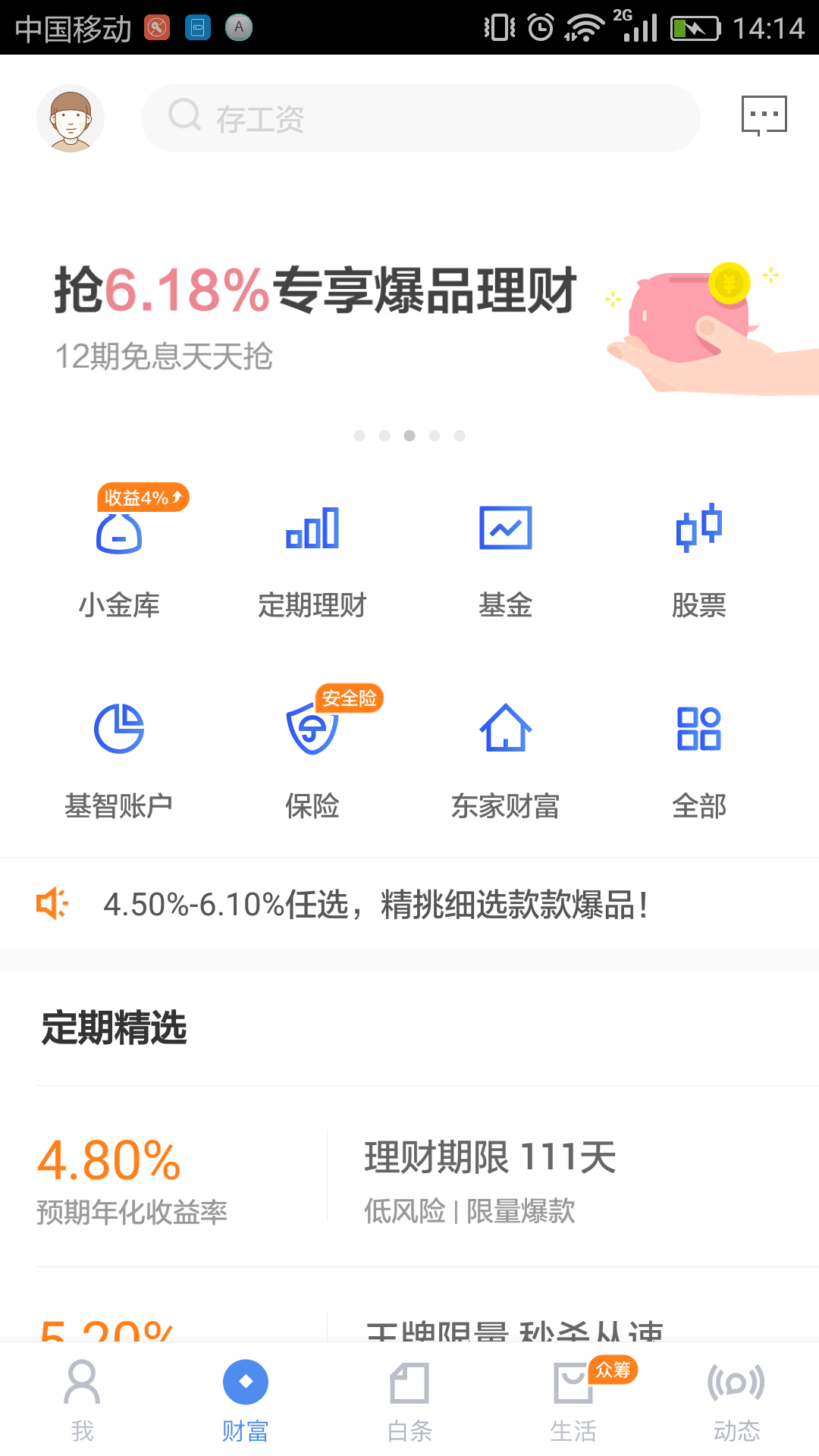Open the messages icon
This screenshot has height=1456, width=819.
click(x=764, y=116)
